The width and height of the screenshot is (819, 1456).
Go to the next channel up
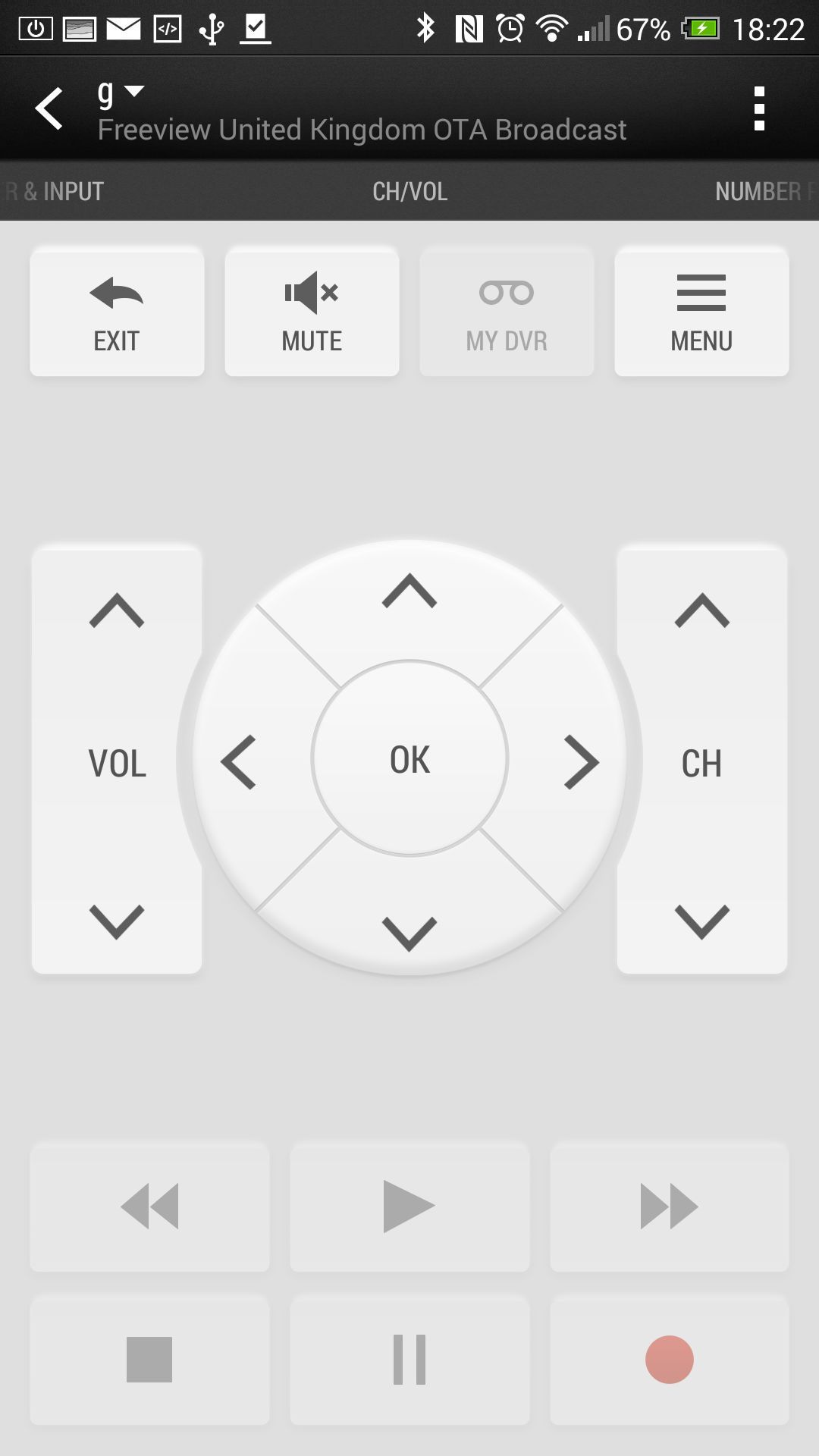701,610
